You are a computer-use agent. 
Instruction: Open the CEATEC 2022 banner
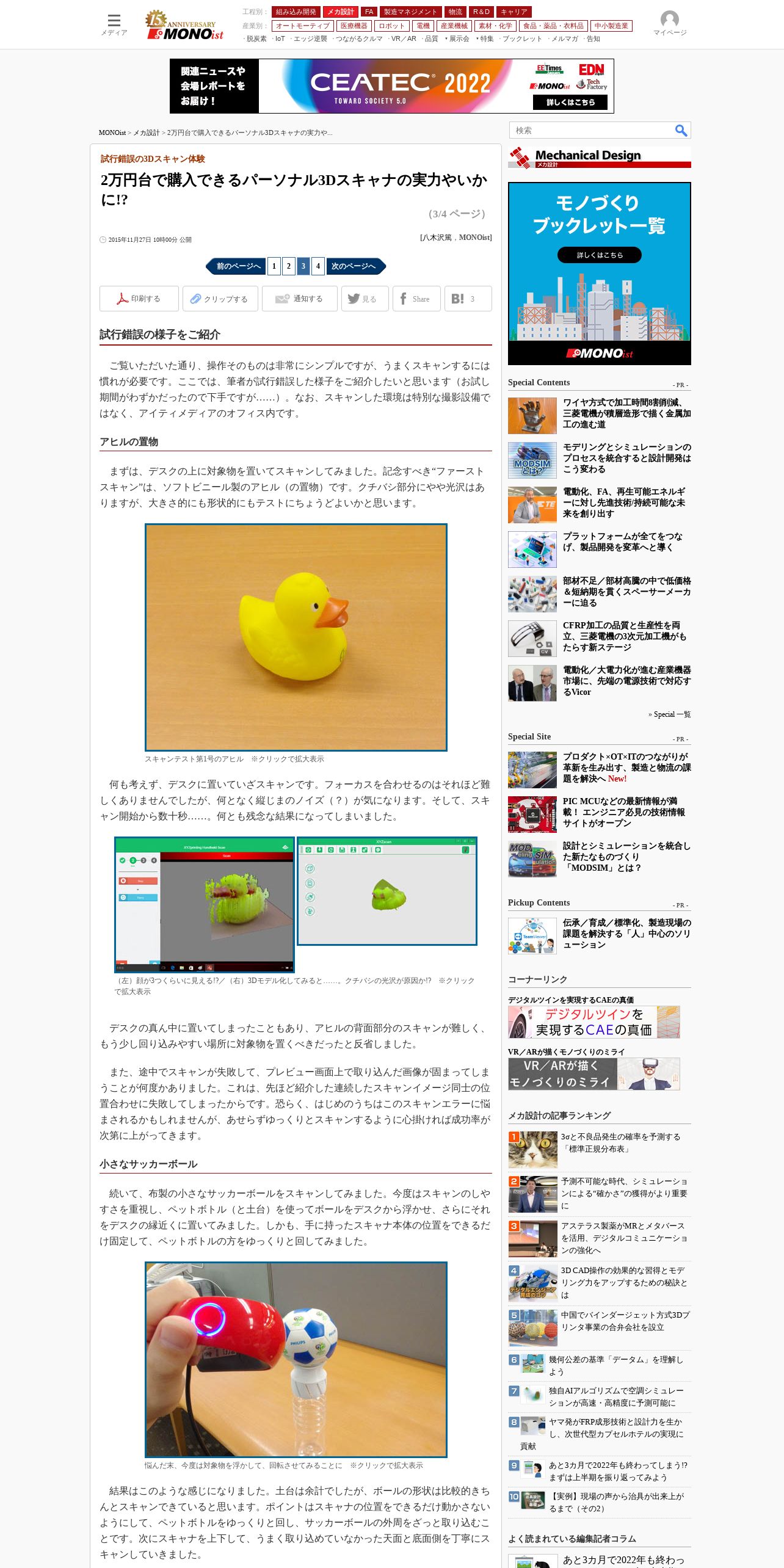pyautogui.click(x=392, y=86)
